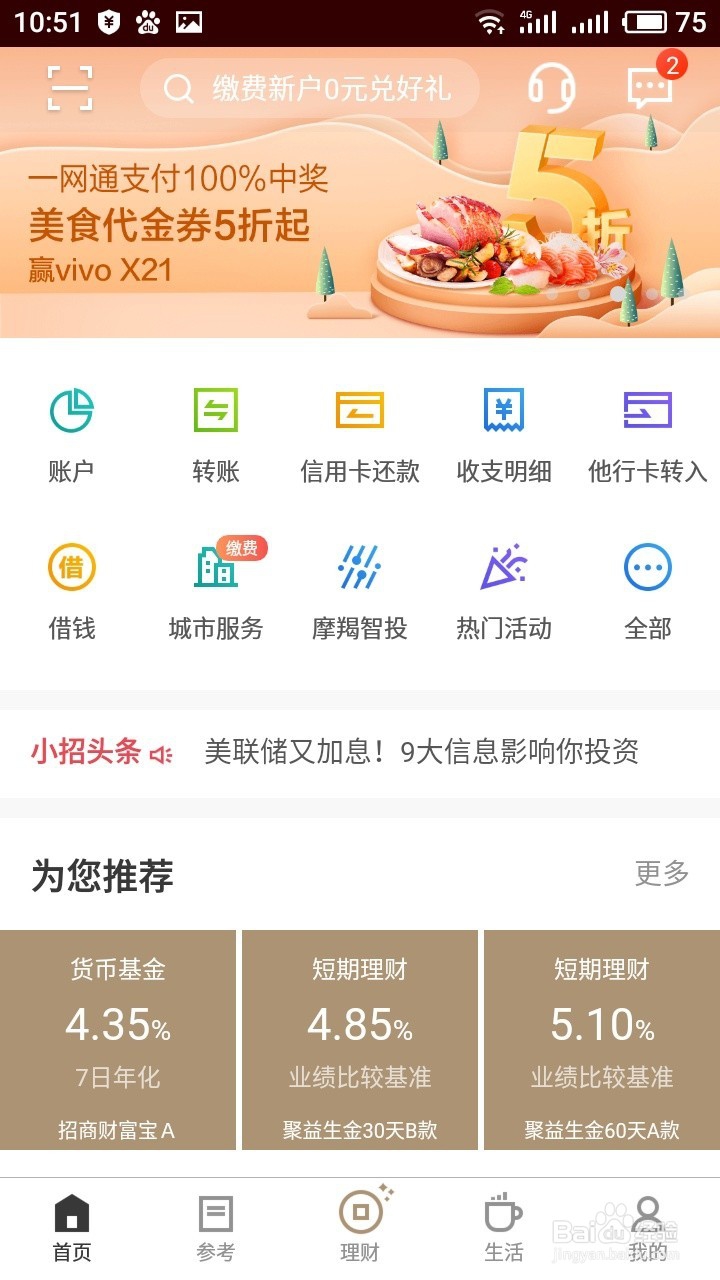Open 信用卡还款 credit card repayment
This screenshot has height=1280, width=720.
click(360, 432)
